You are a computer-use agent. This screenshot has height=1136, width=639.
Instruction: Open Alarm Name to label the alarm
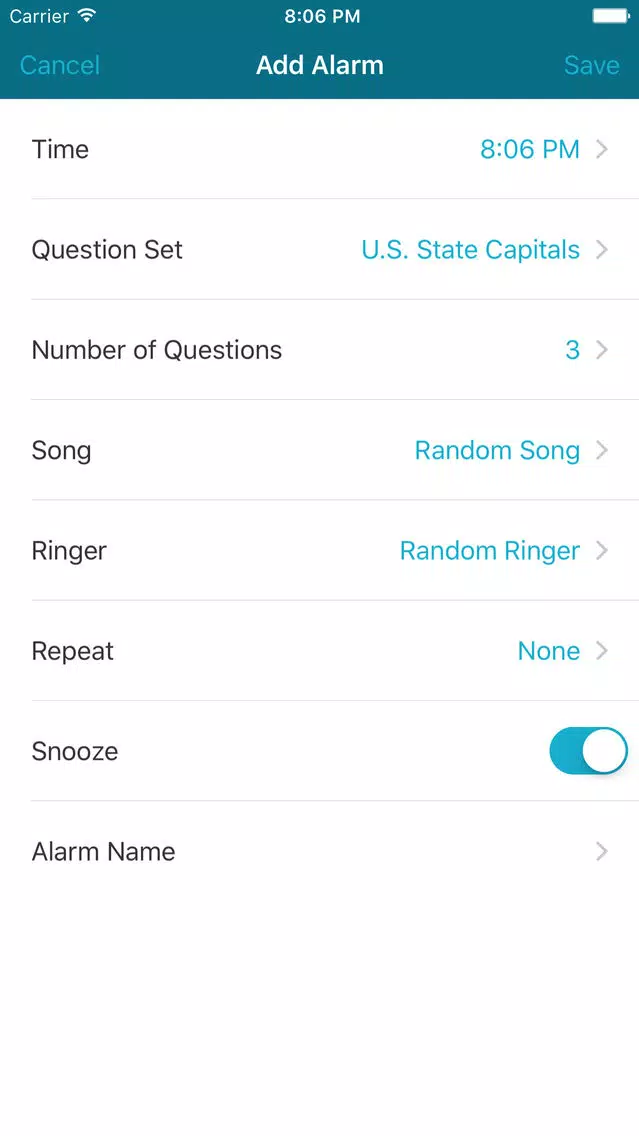coord(320,851)
